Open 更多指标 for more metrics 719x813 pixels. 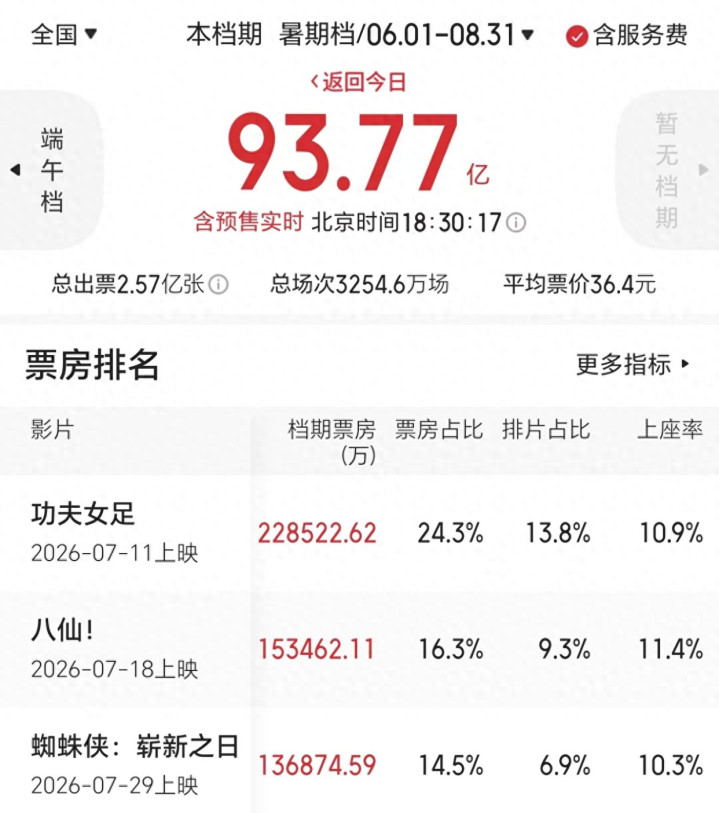pos(632,364)
